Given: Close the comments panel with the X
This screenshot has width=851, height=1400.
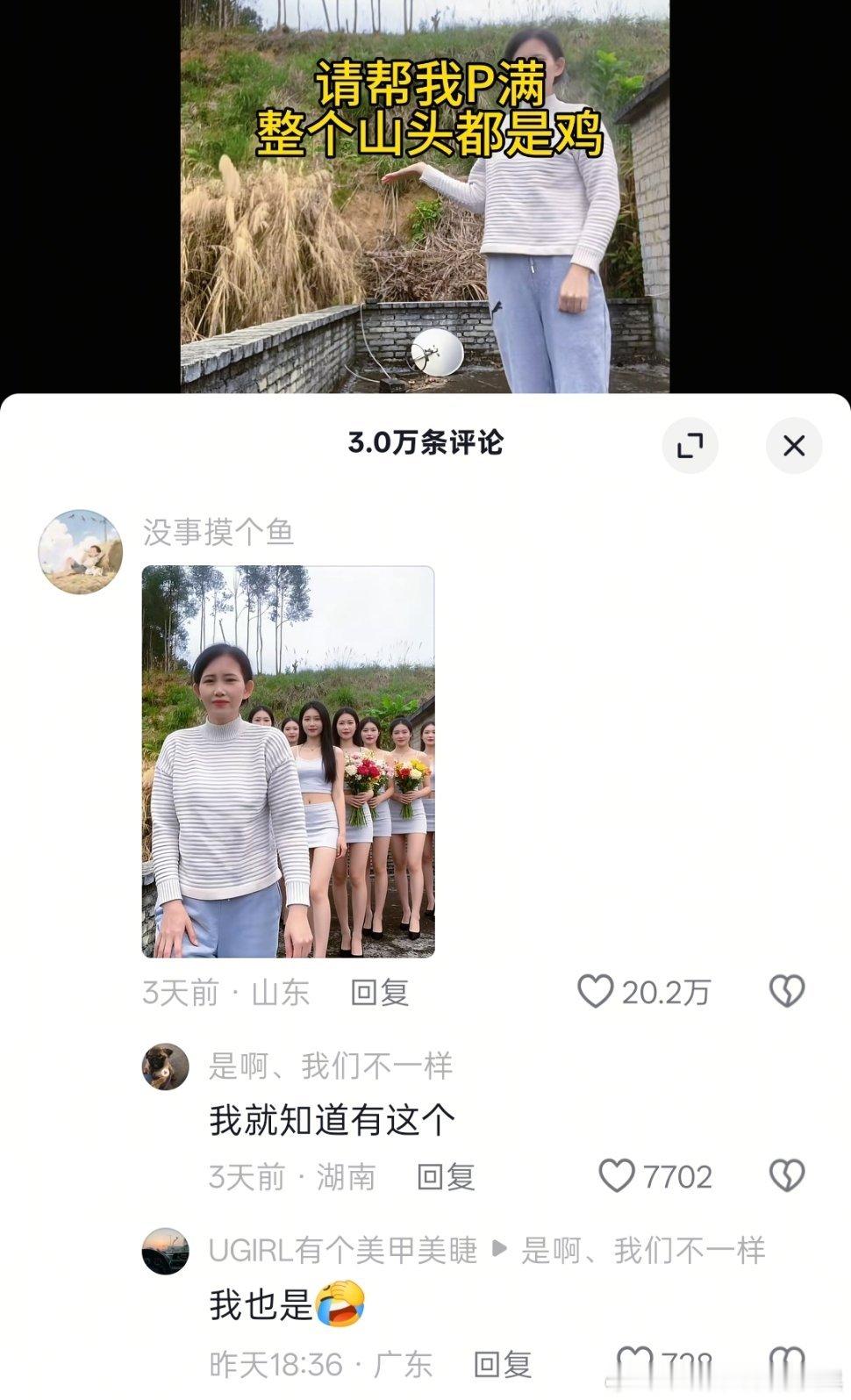Looking at the screenshot, I should click(x=794, y=446).
